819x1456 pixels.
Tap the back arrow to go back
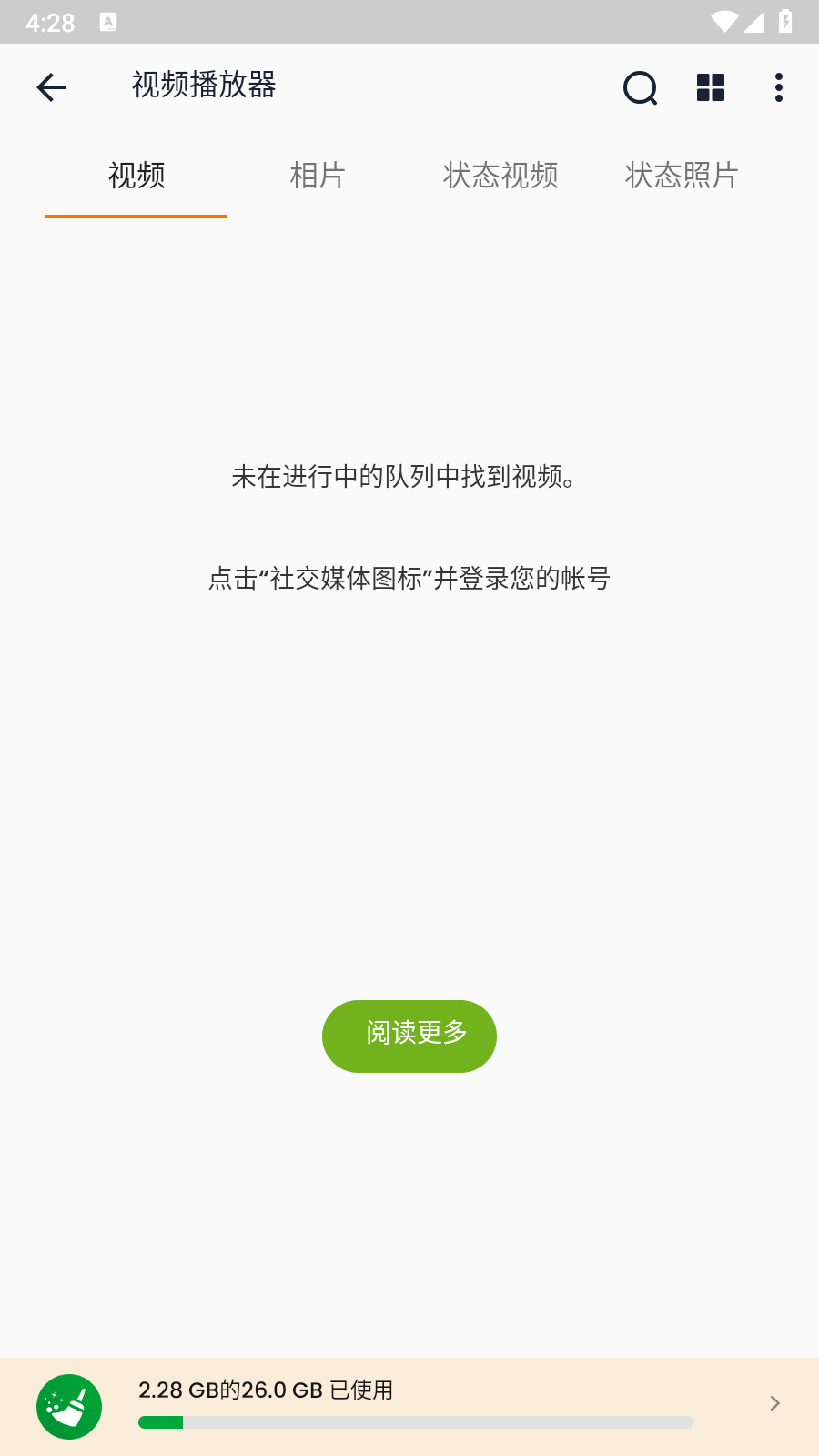[x=51, y=86]
